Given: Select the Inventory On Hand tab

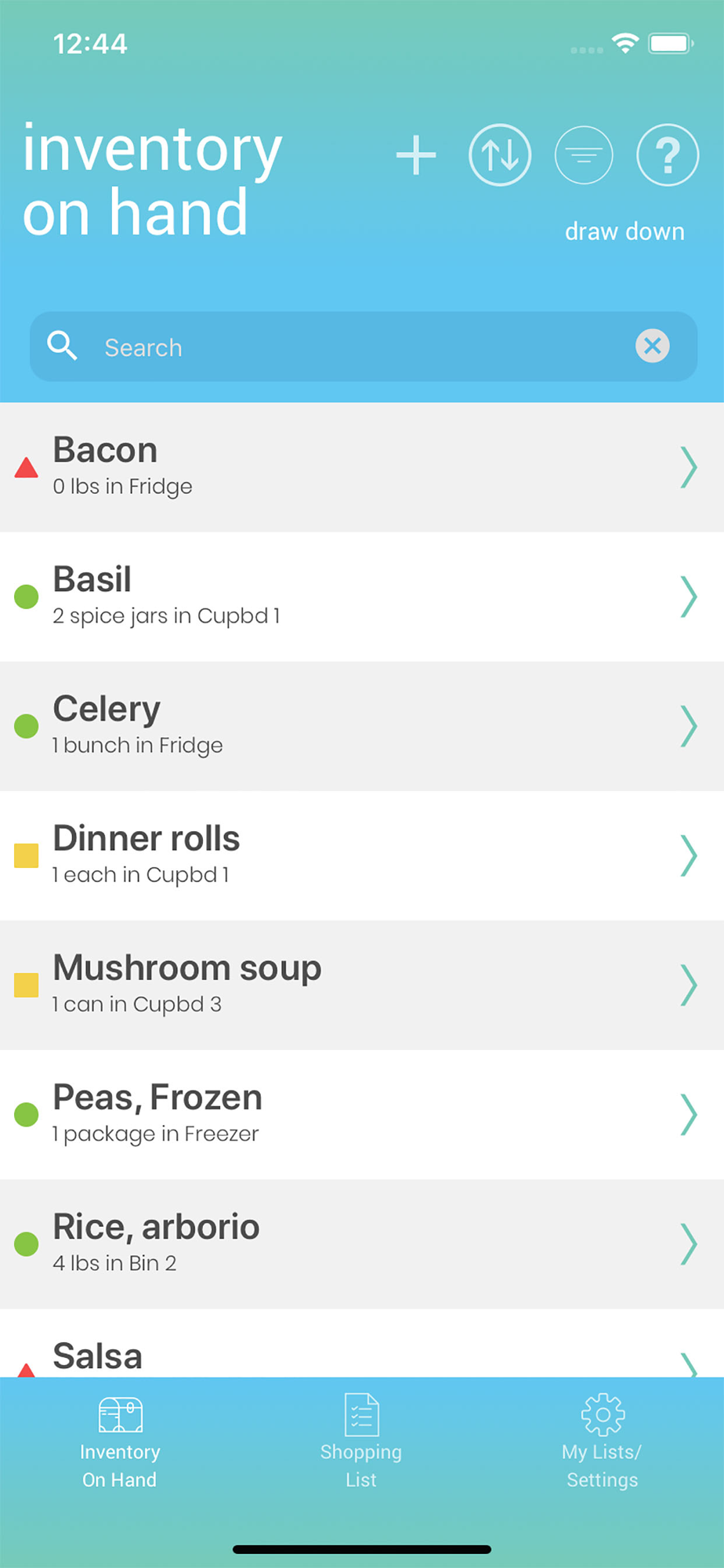Looking at the screenshot, I should coord(120,1443).
